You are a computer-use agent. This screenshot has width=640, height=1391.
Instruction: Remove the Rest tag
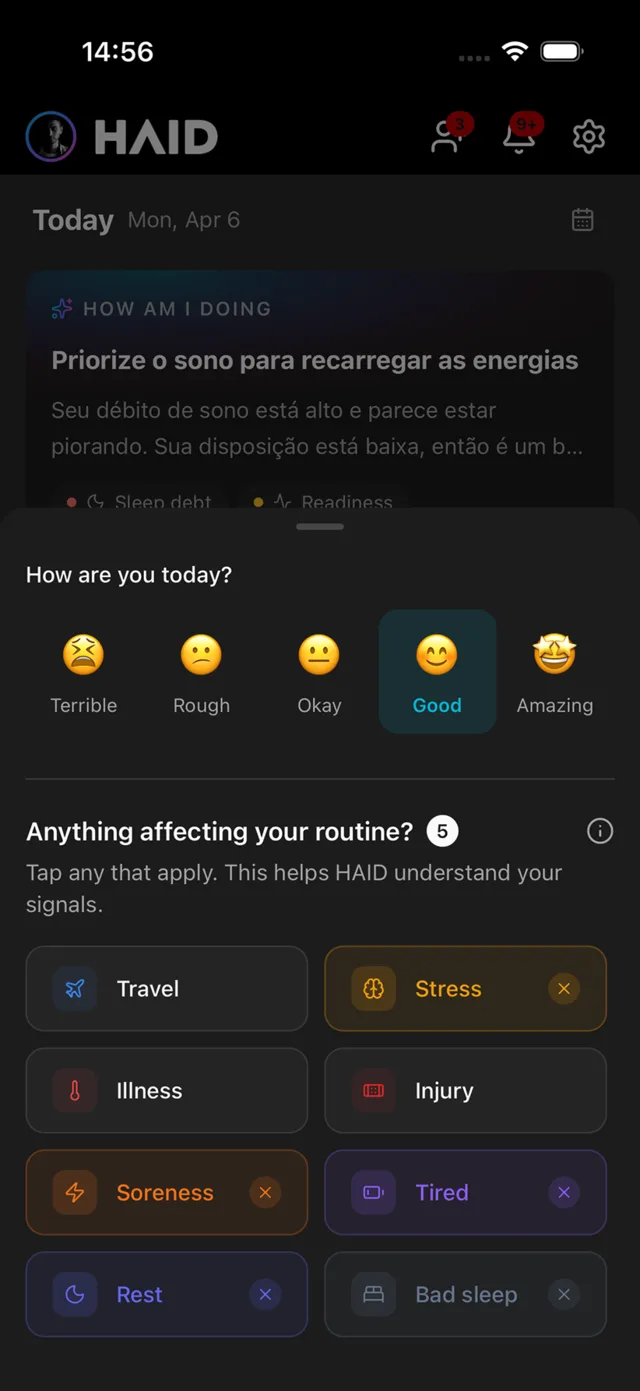pyautogui.click(x=265, y=1295)
